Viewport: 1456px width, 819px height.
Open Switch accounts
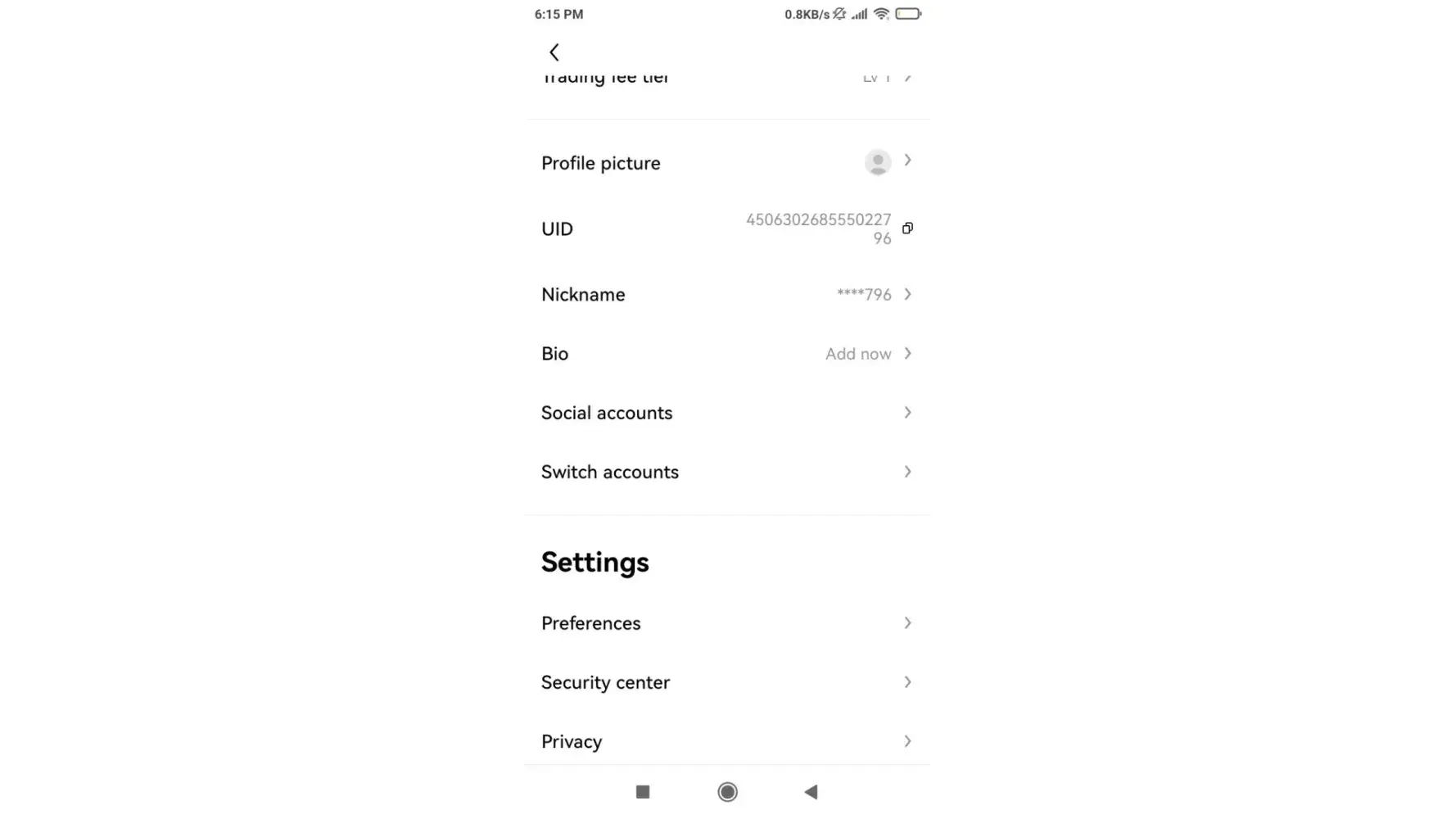726,472
